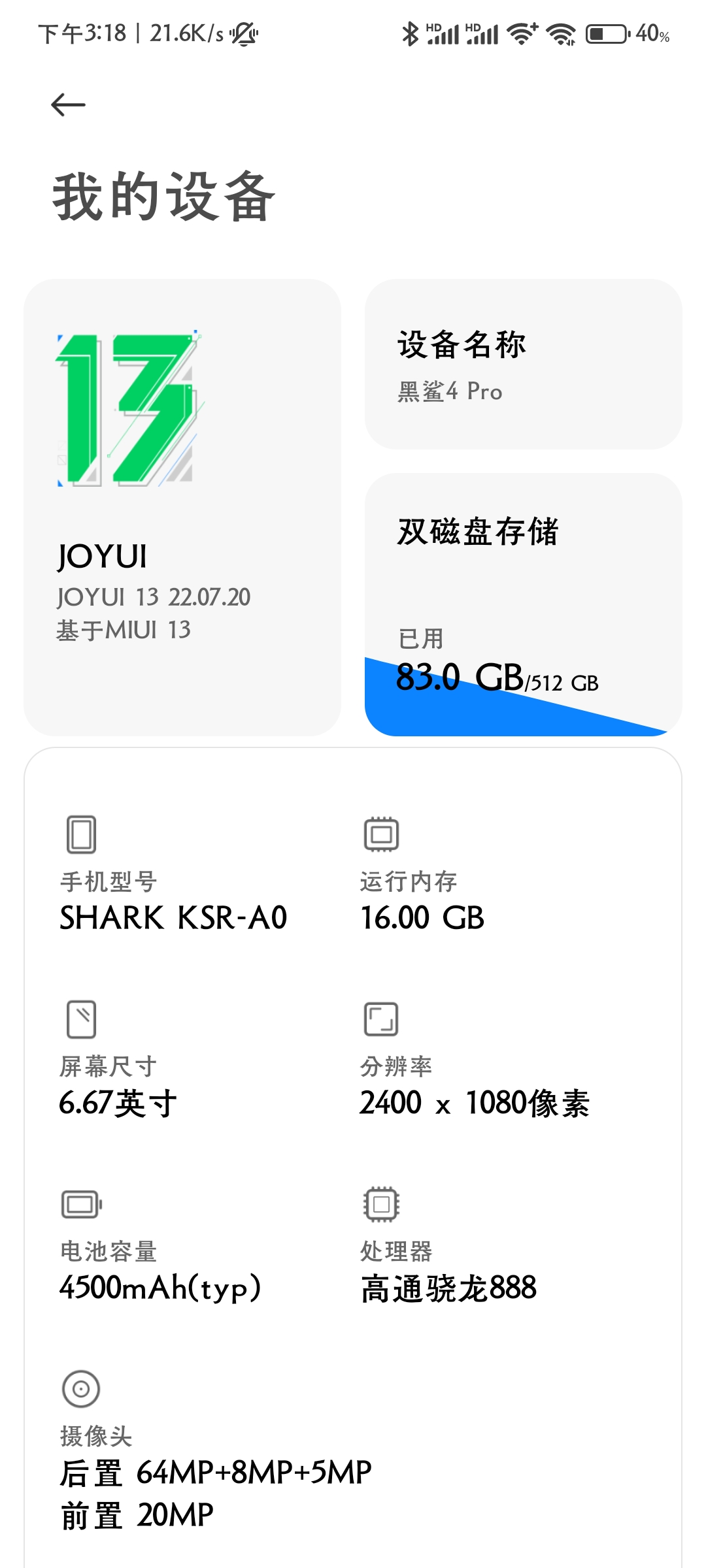Open the 设备名称 card showing 黑鲨4 Pro

click(x=523, y=365)
